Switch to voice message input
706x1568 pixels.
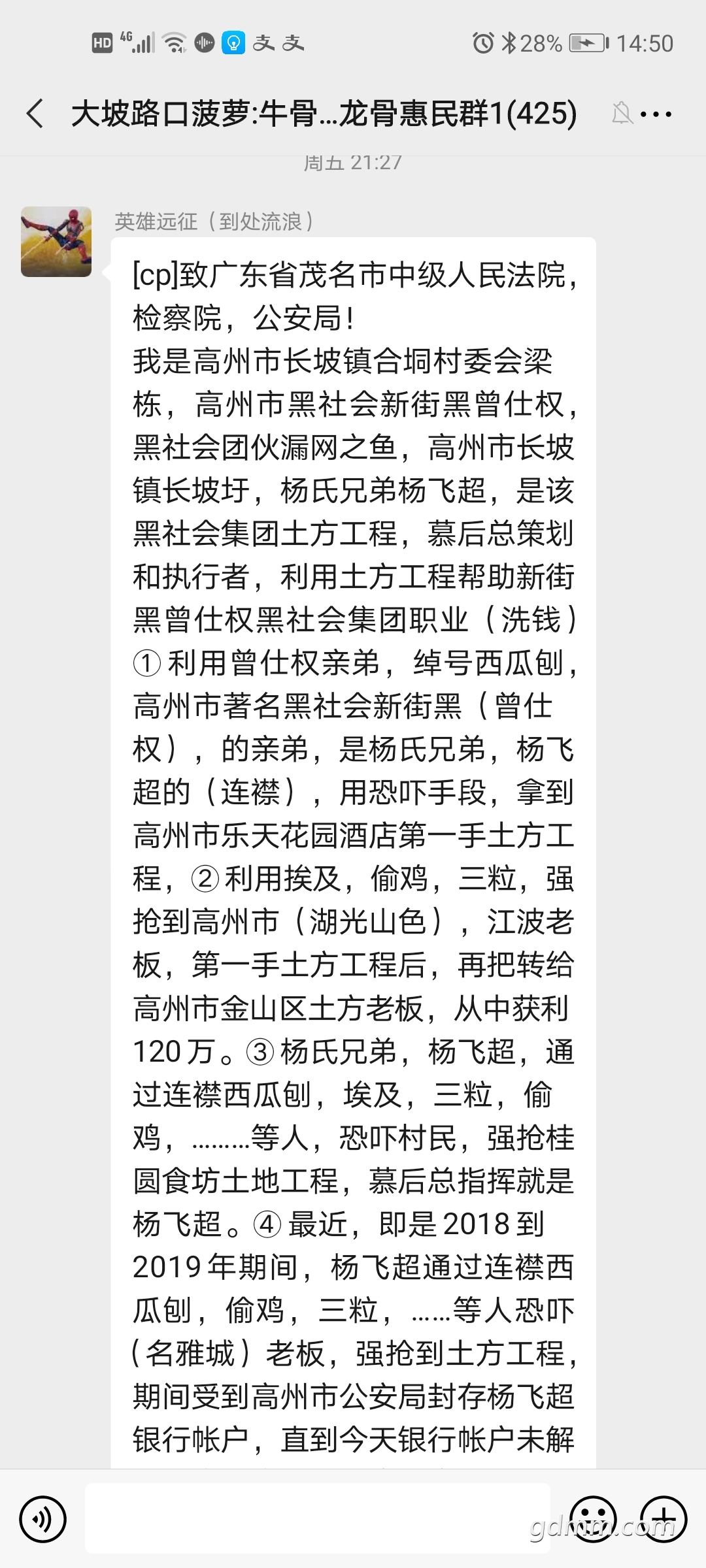pyautogui.click(x=43, y=1520)
